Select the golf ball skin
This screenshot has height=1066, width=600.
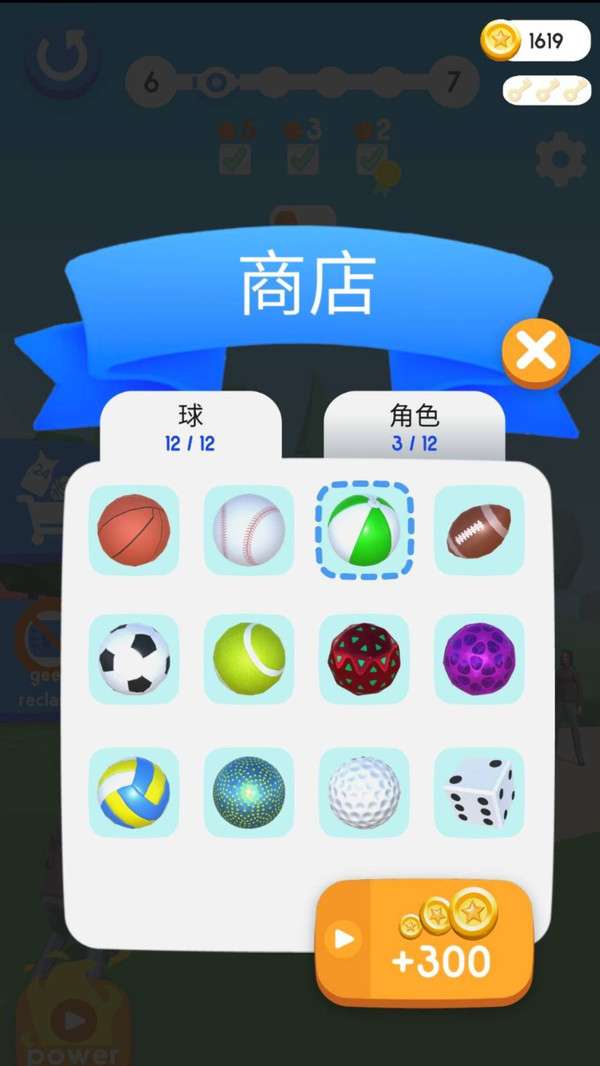coord(364,792)
